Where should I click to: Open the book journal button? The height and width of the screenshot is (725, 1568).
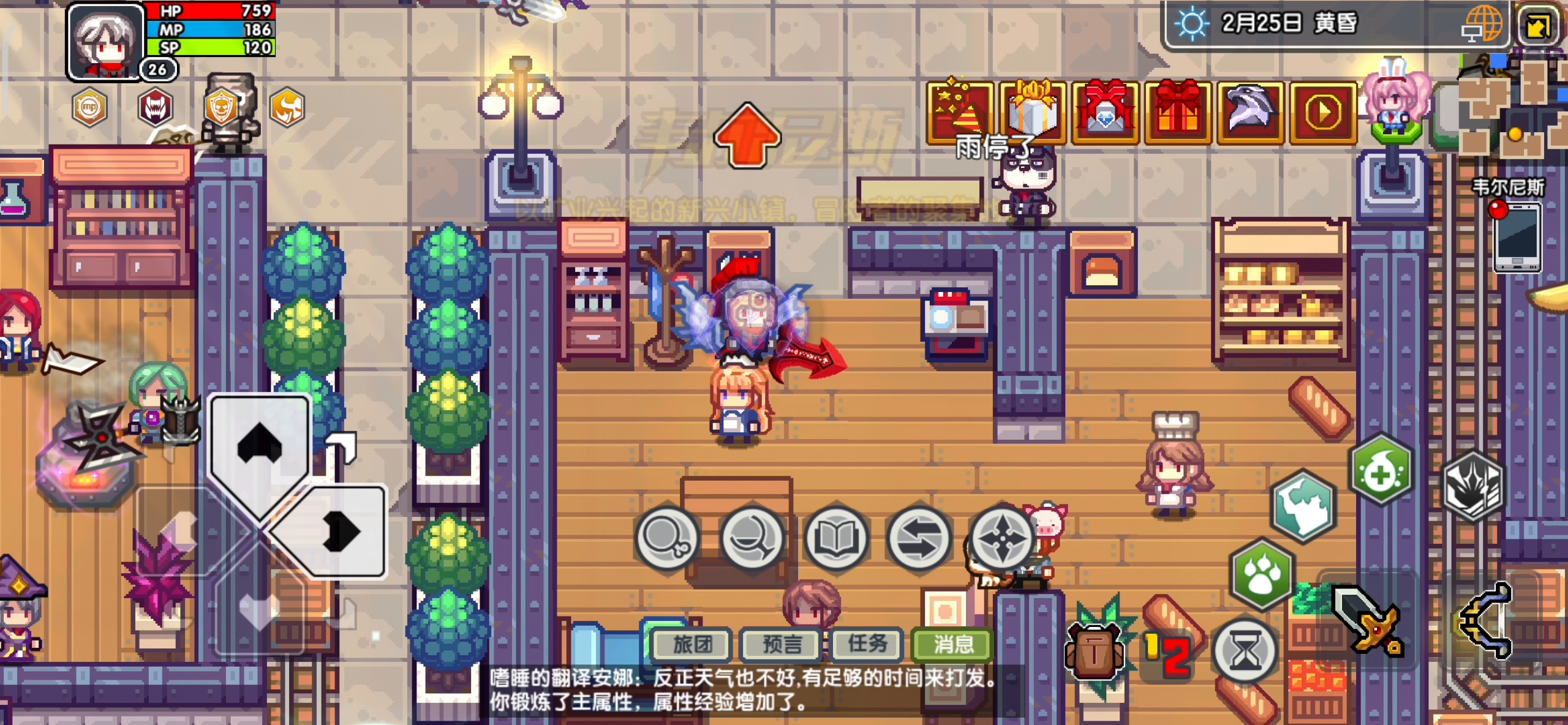point(836,539)
